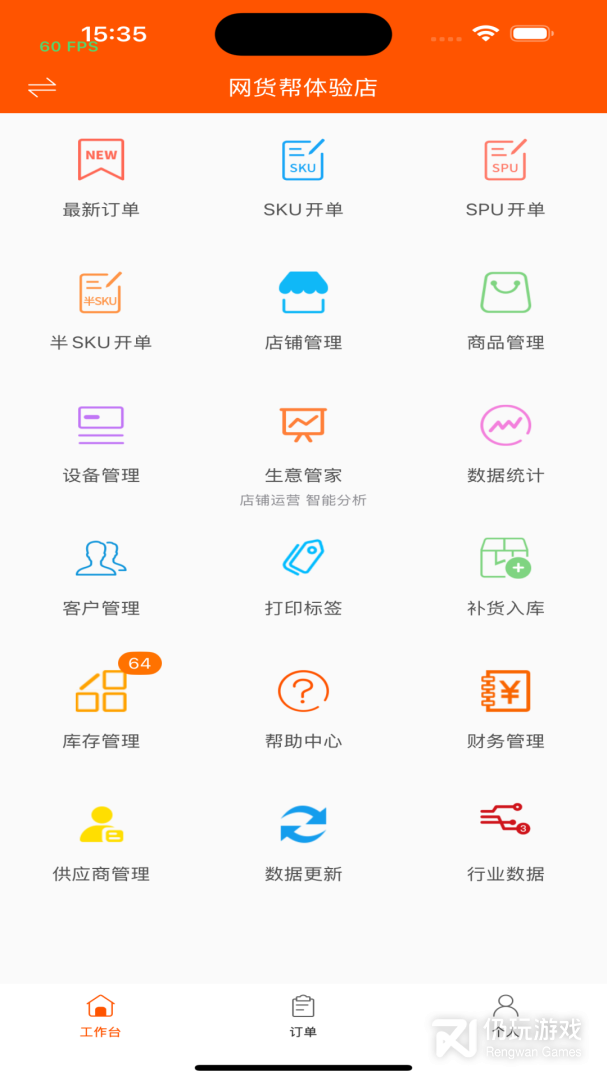Open 设备管理 device management
The image size is (607, 1080).
101,444
